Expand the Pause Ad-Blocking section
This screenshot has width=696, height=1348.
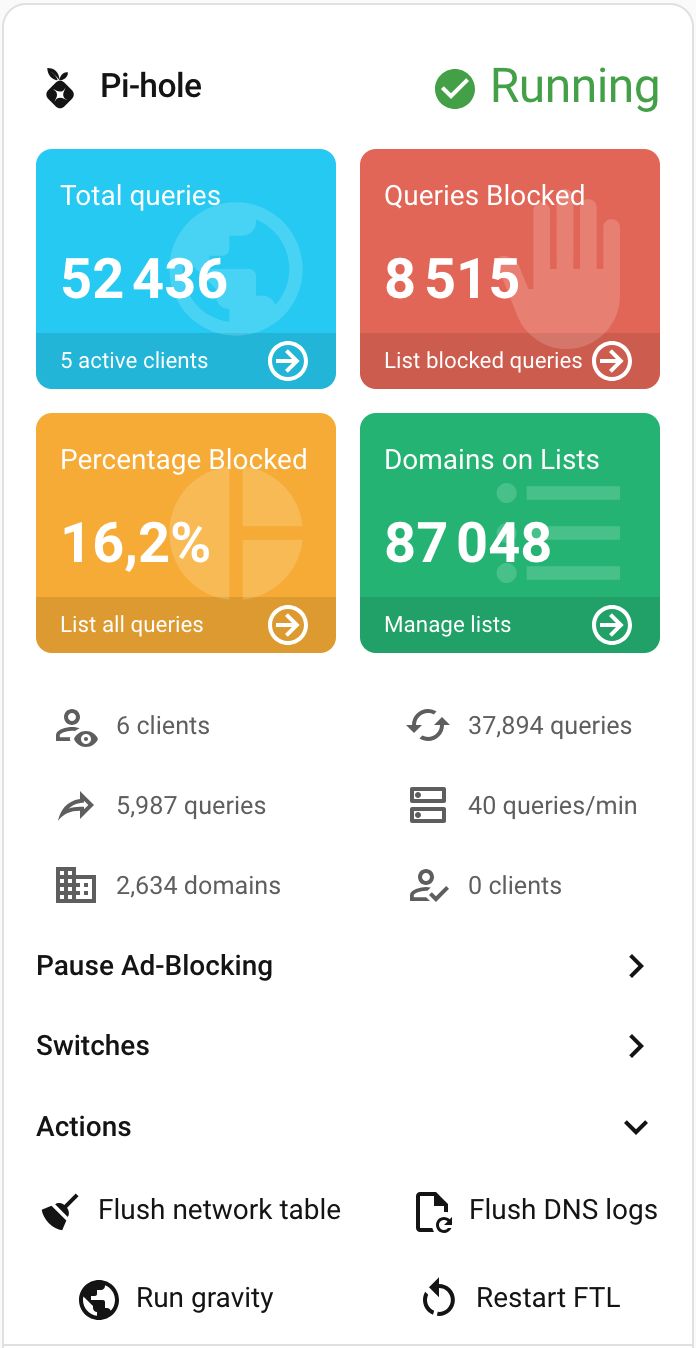click(636, 966)
